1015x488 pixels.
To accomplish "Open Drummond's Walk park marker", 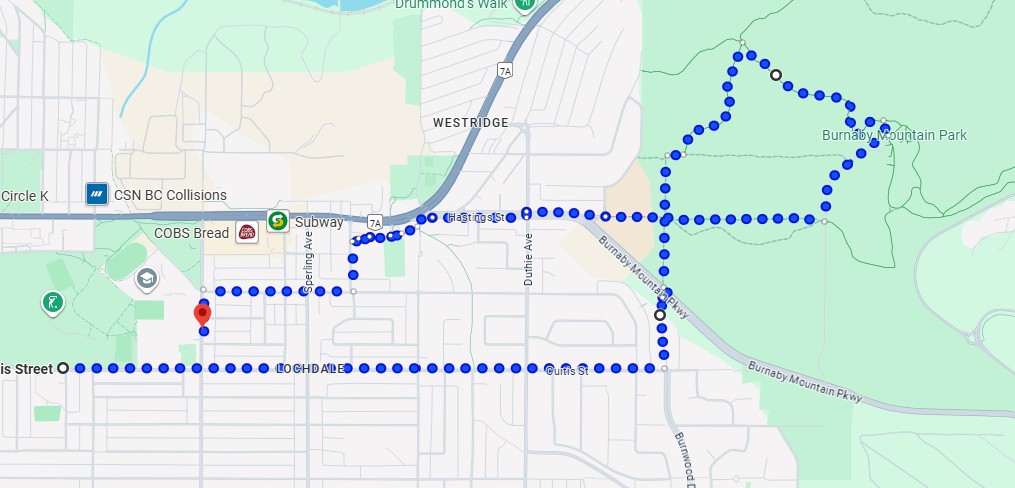I will pos(524,5).
